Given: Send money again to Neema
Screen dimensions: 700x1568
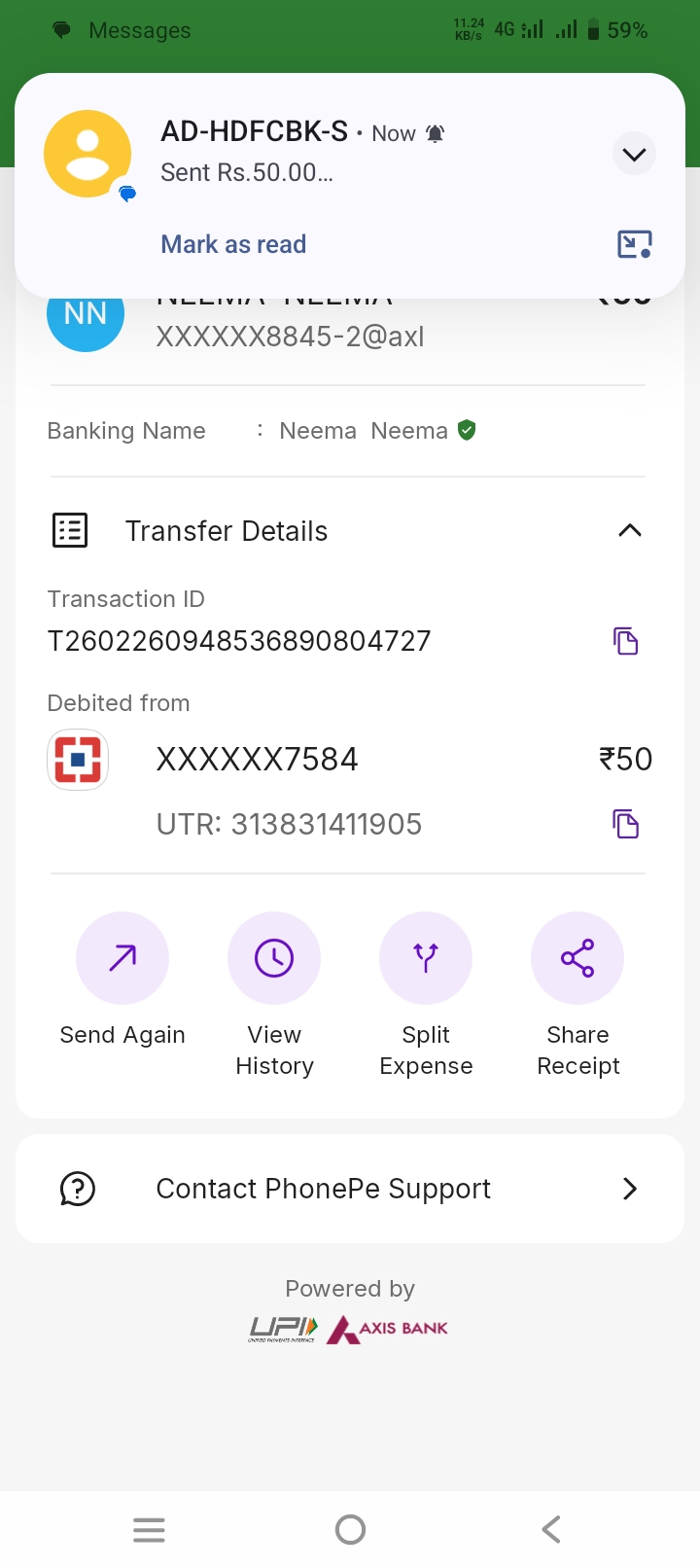Looking at the screenshot, I should click(x=122, y=959).
